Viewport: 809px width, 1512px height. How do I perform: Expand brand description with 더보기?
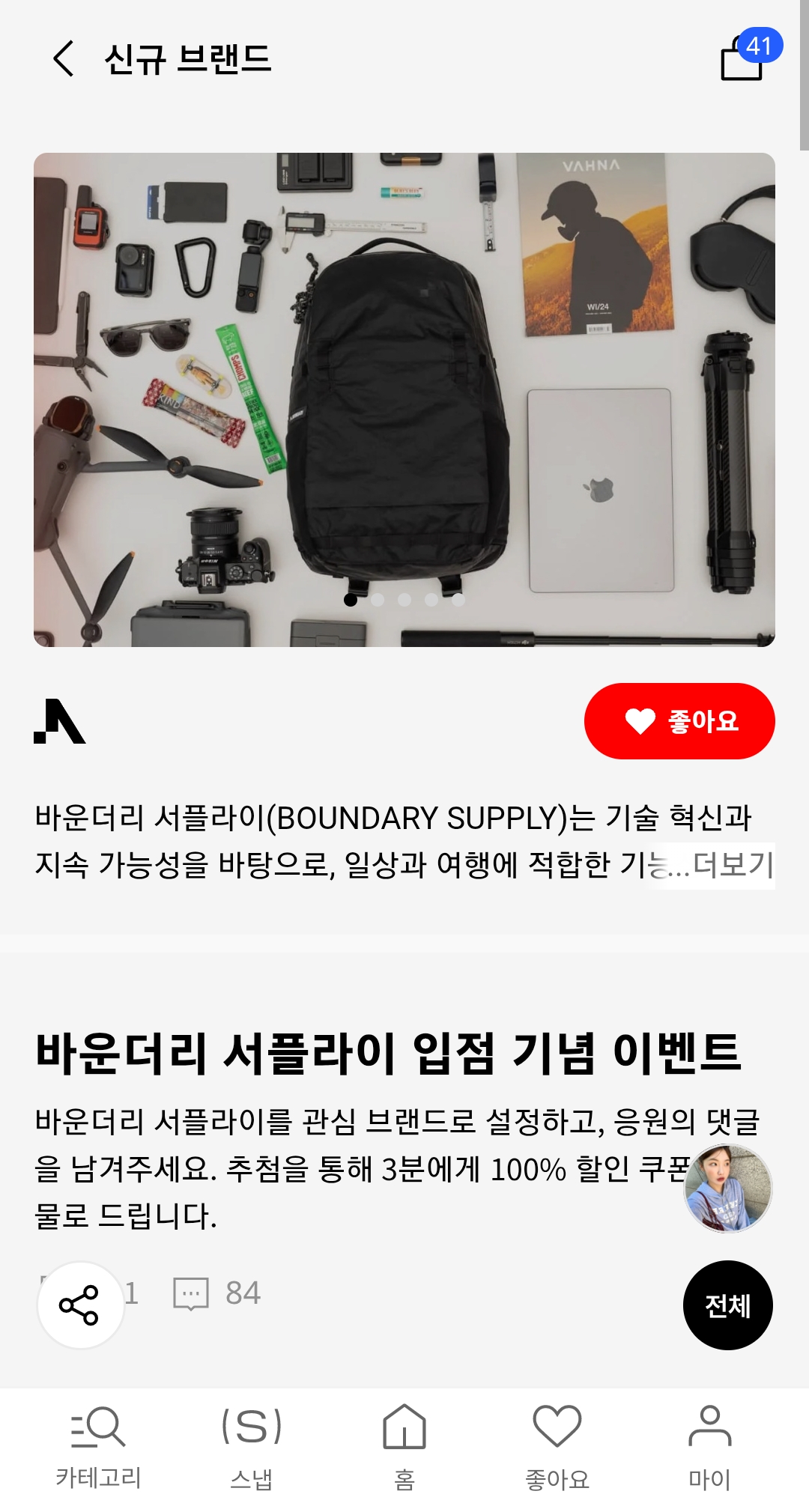pos(733,865)
